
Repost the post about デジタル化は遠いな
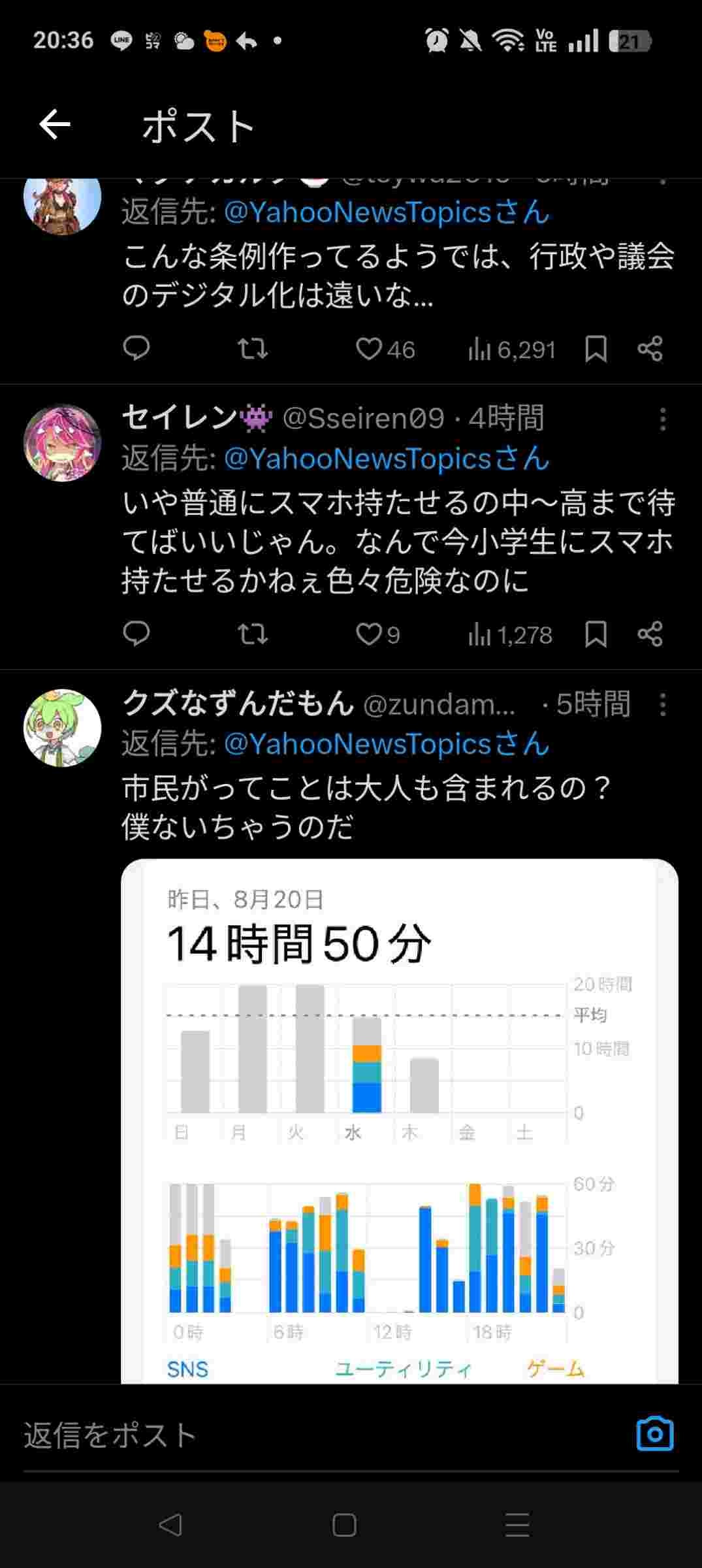pyautogui.click(x=252, y=349)
